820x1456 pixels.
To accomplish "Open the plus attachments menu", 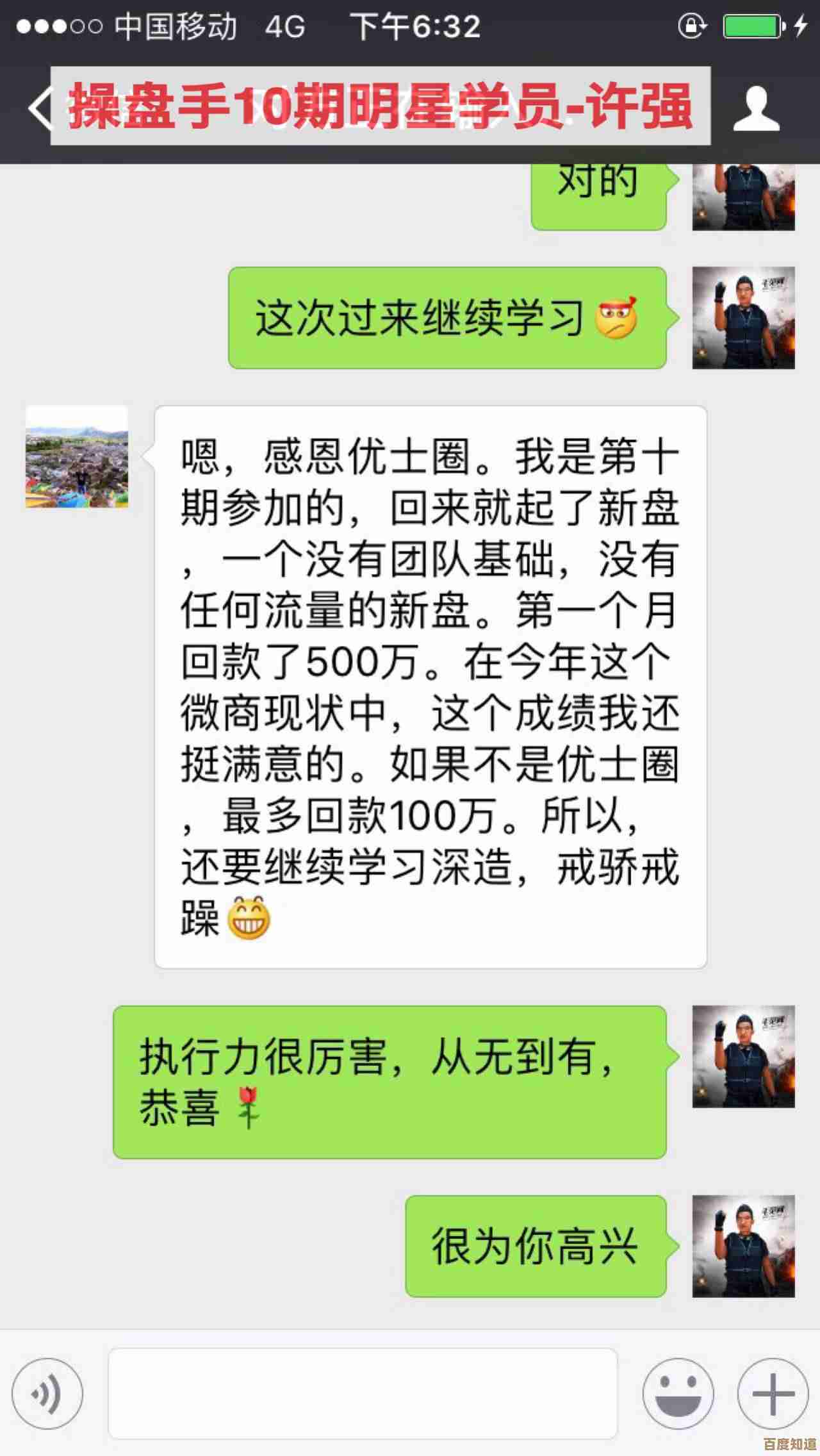I will point(773,1393).
